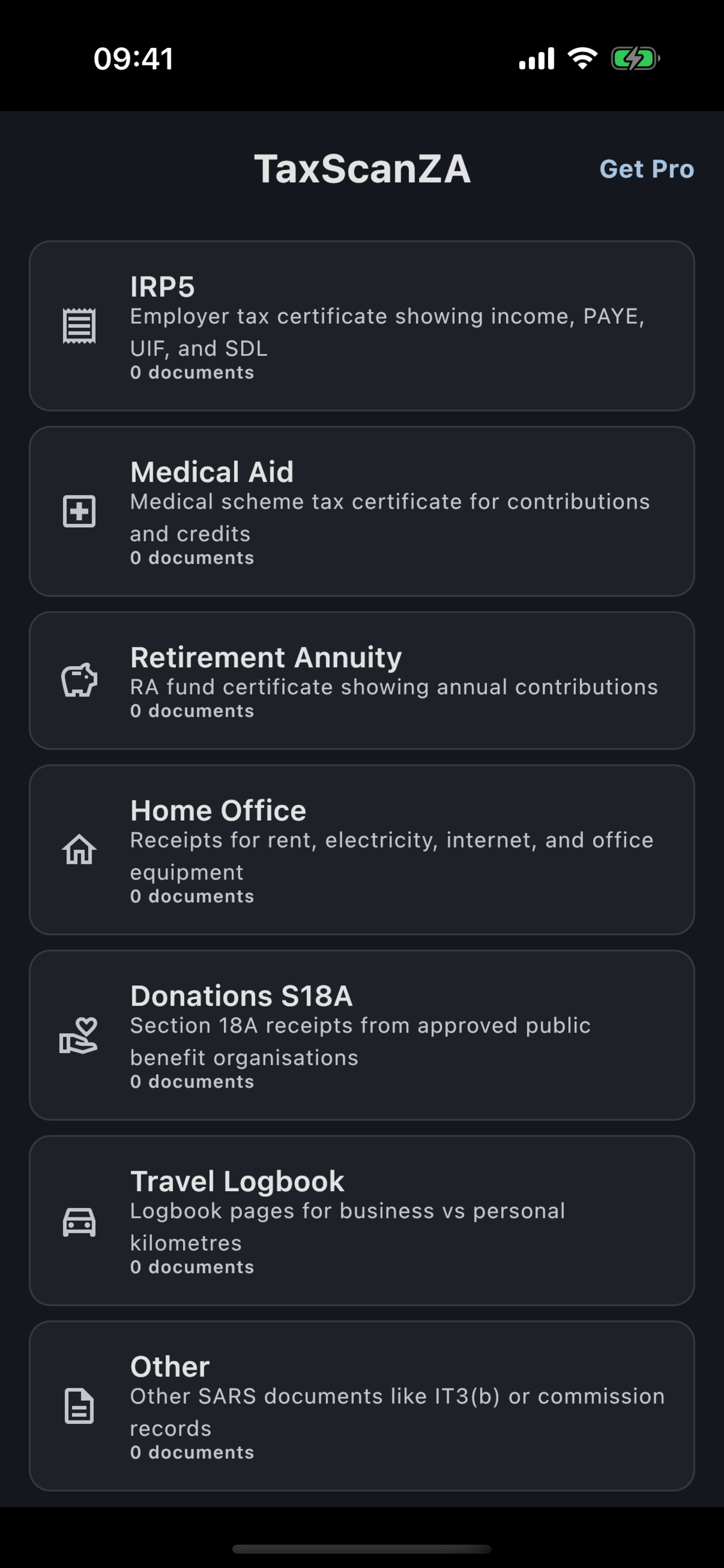Tap the Donations S18A hand-and-heart icon
The image size is (724, 1568).
pos(79,1035)
